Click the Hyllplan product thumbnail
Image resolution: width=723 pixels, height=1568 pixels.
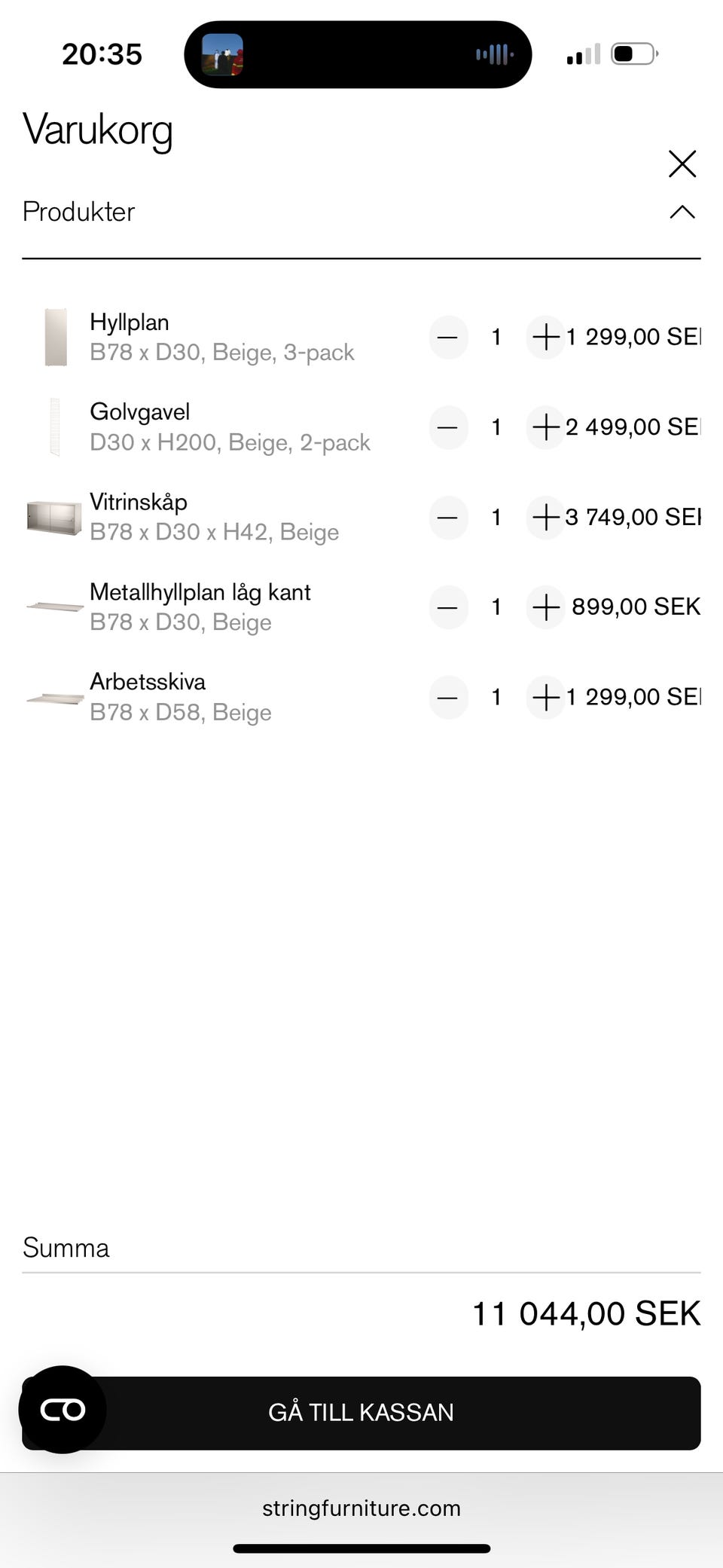pyautogui.click(x=56, y=337)
